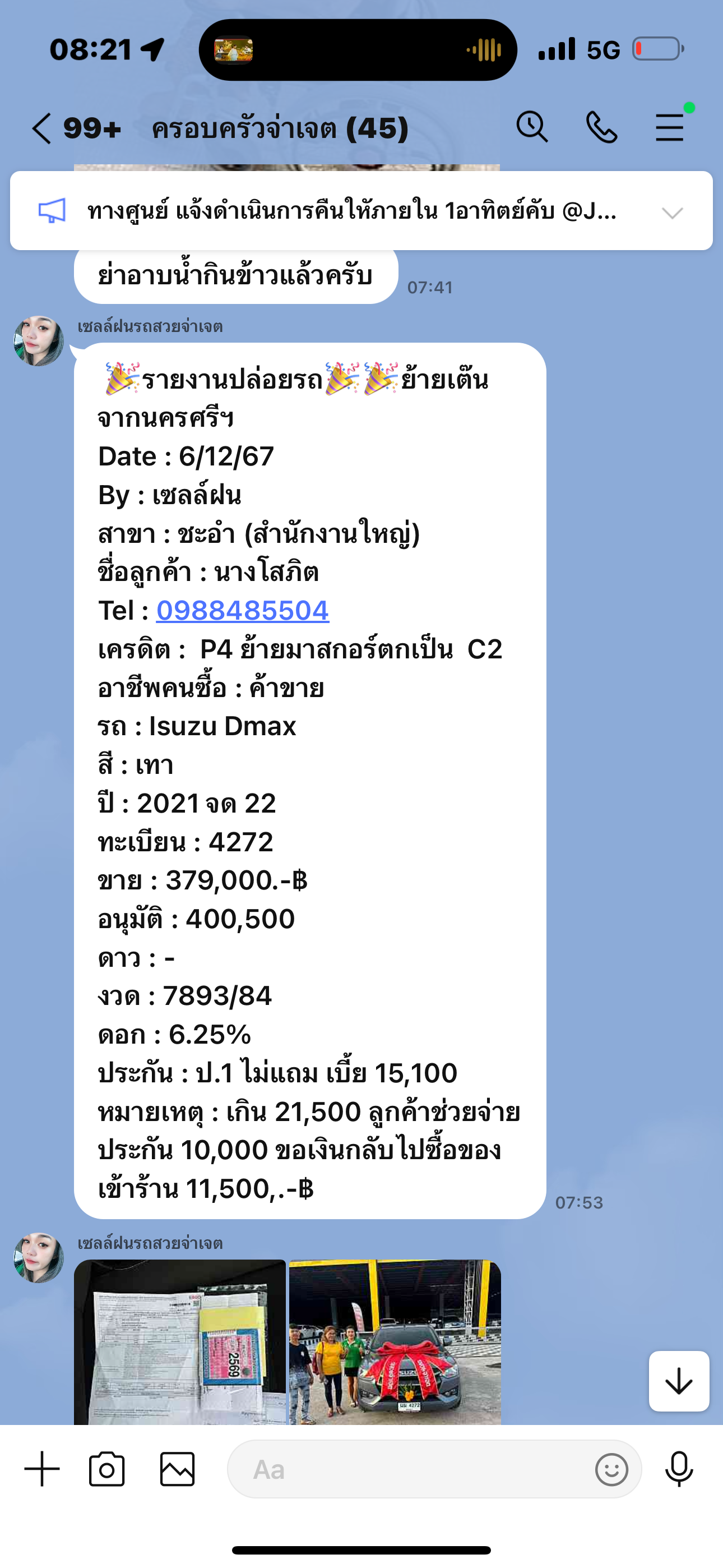The height and width of the screenshot is (1568, 723).
Task: Go back to the chat list
Action: pyautogui.click(x=42, y=128)
